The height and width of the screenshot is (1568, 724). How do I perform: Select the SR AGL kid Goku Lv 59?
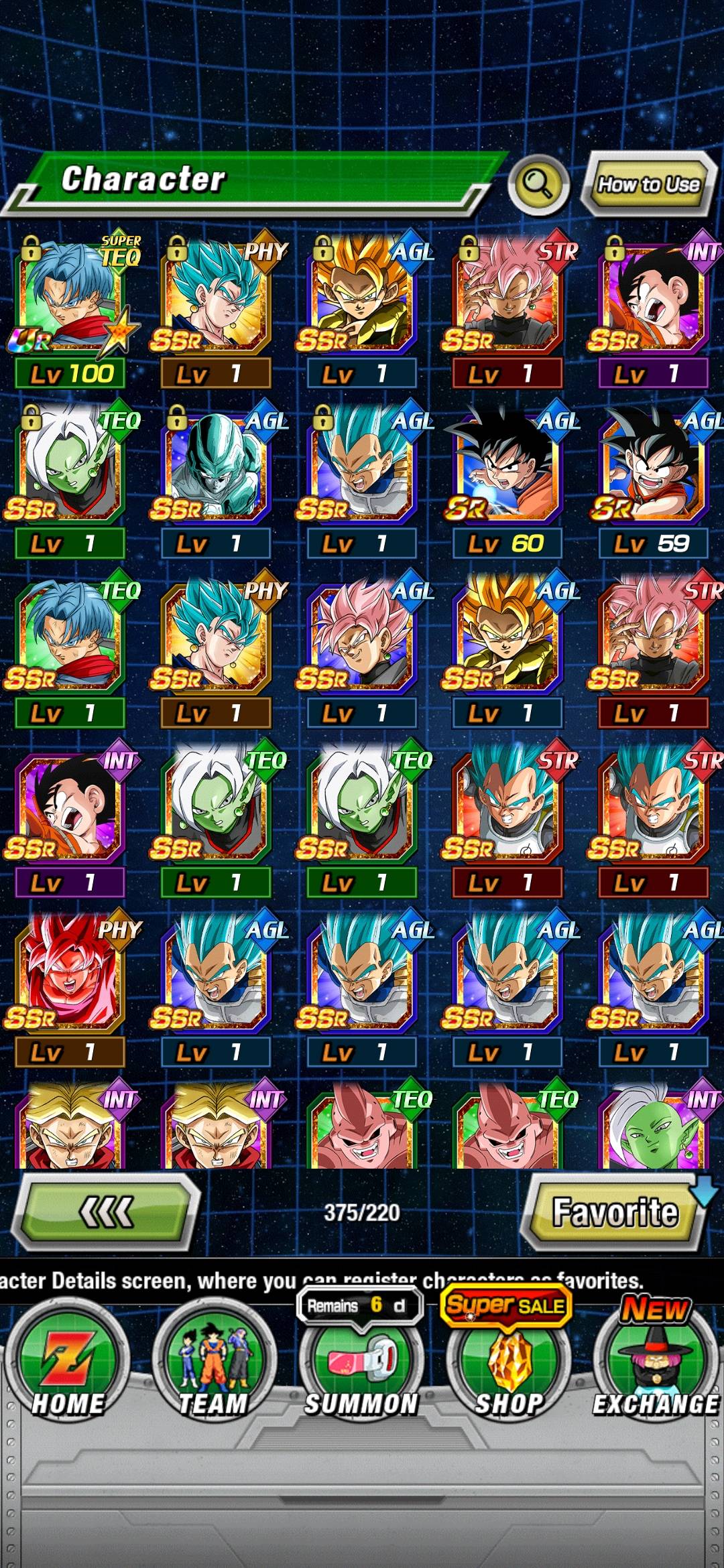654,469
